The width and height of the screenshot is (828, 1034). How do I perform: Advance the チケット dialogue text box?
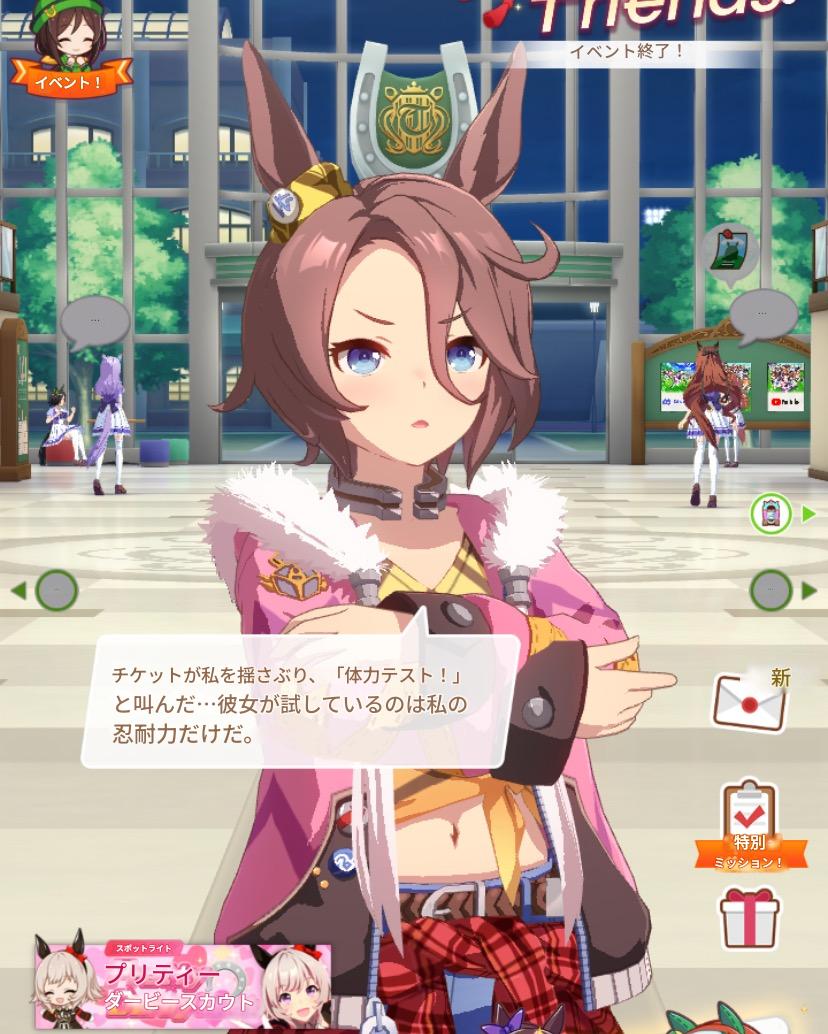pos(300,700)
